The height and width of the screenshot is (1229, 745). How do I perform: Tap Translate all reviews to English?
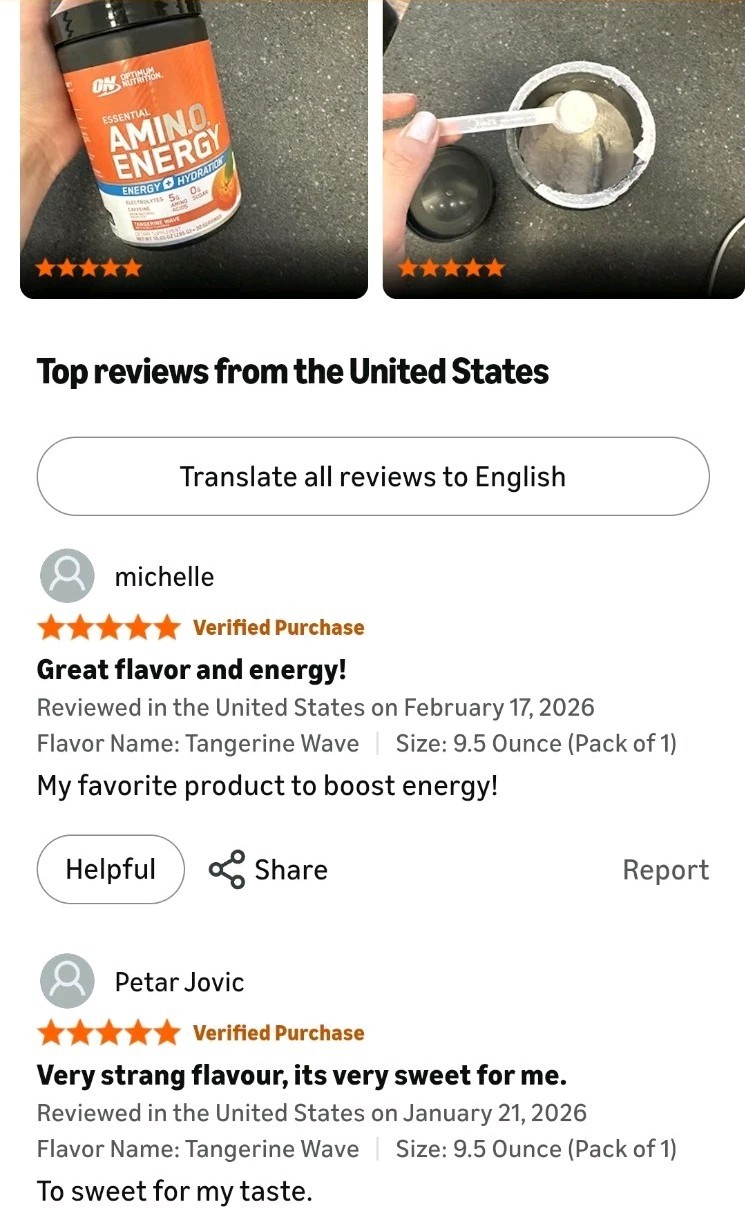pyautogui.click(x=373, y=476)
